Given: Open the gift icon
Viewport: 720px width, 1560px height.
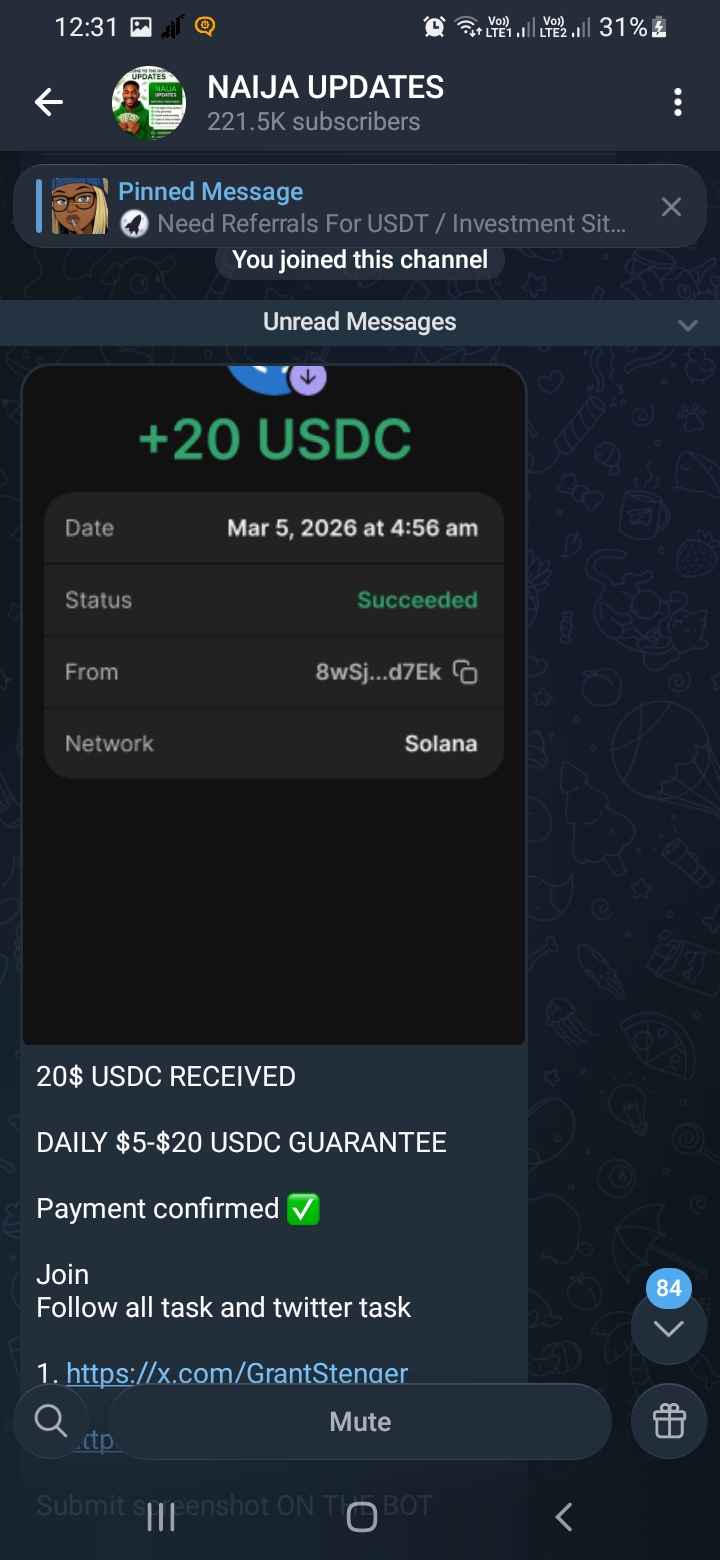Looking at the screenshot, I should 668,1421.
